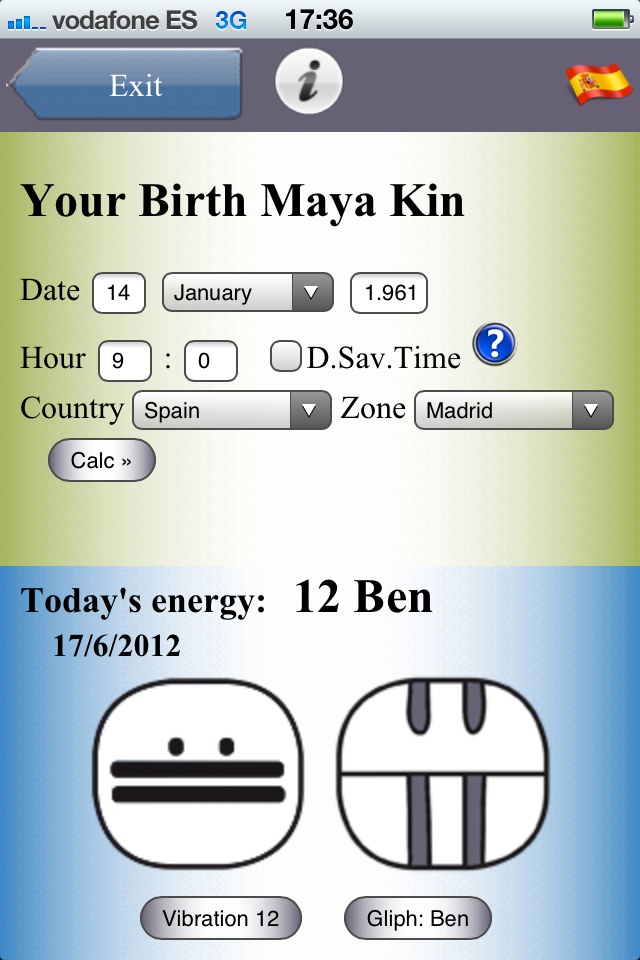The image size is (640, 960).
Task: Edit the birth year field 1.961
Action: point(389,293)
